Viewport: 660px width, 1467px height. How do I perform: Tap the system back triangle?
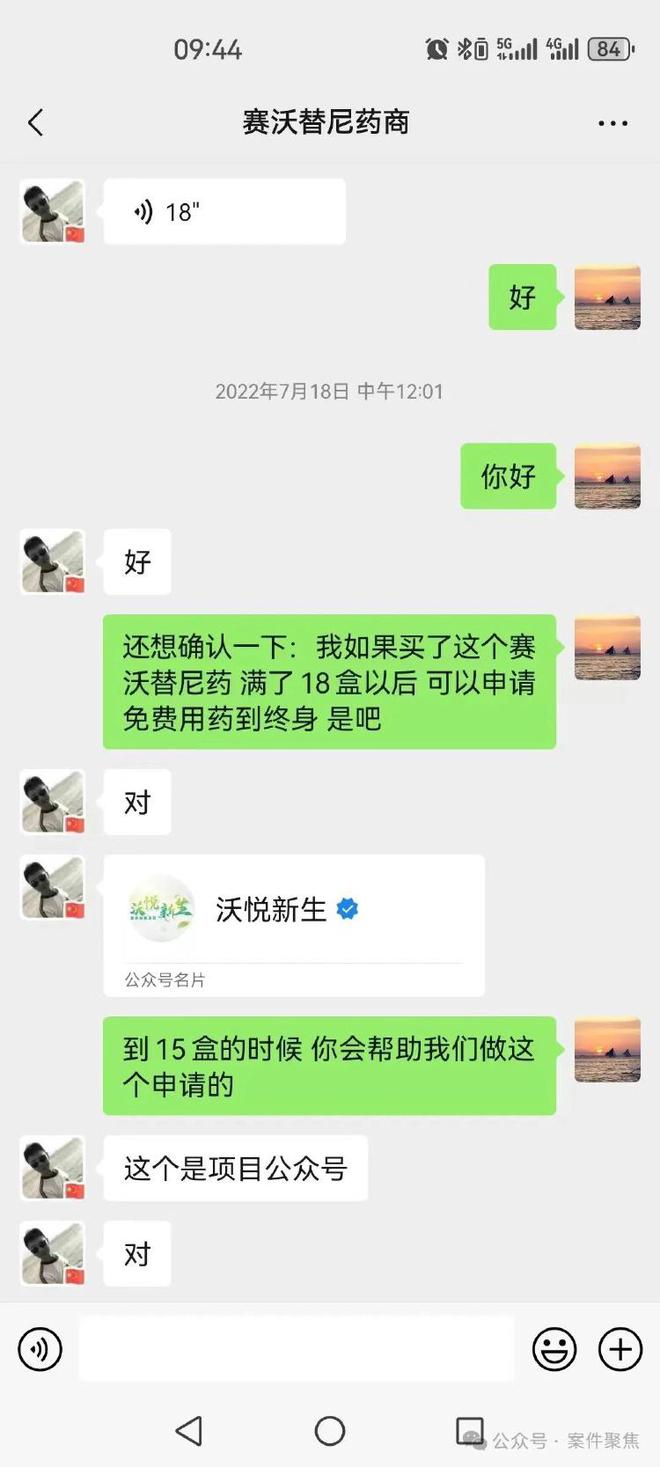point(189,1431)
